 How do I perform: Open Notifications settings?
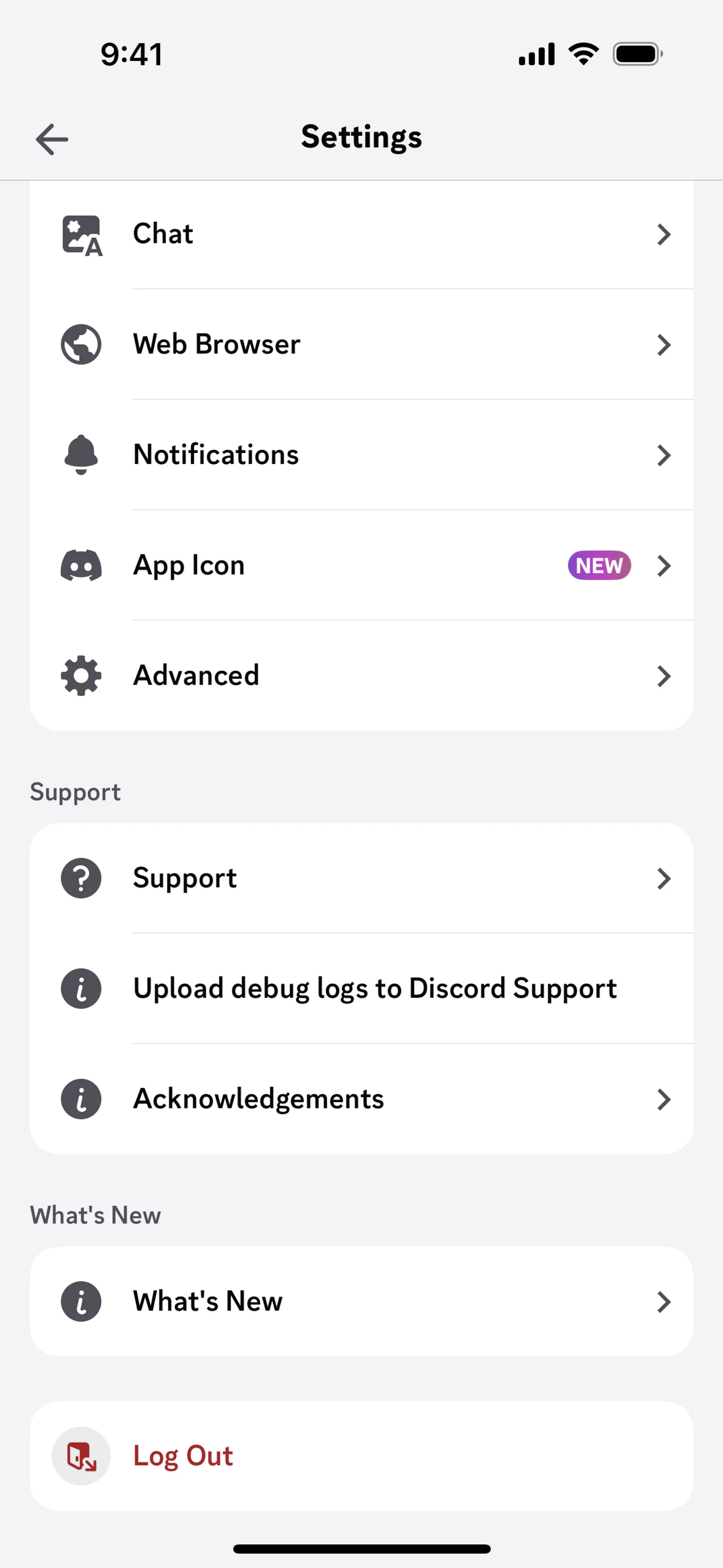click(x=361, y=455)
